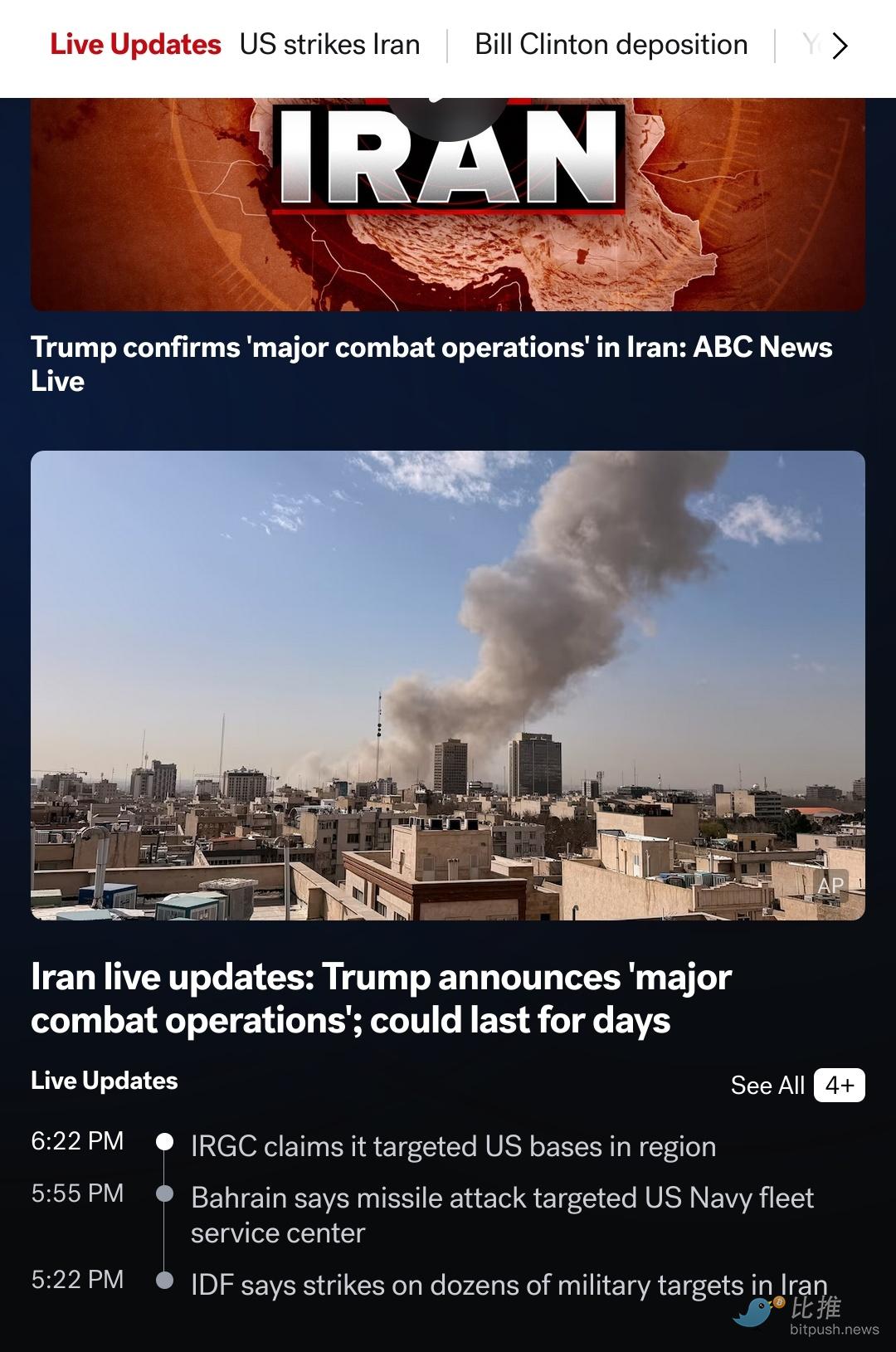This screenshot has height=1352, width=896.
Task: Open the Bill Clinton deposition topic
Action: tap(611, 45)
